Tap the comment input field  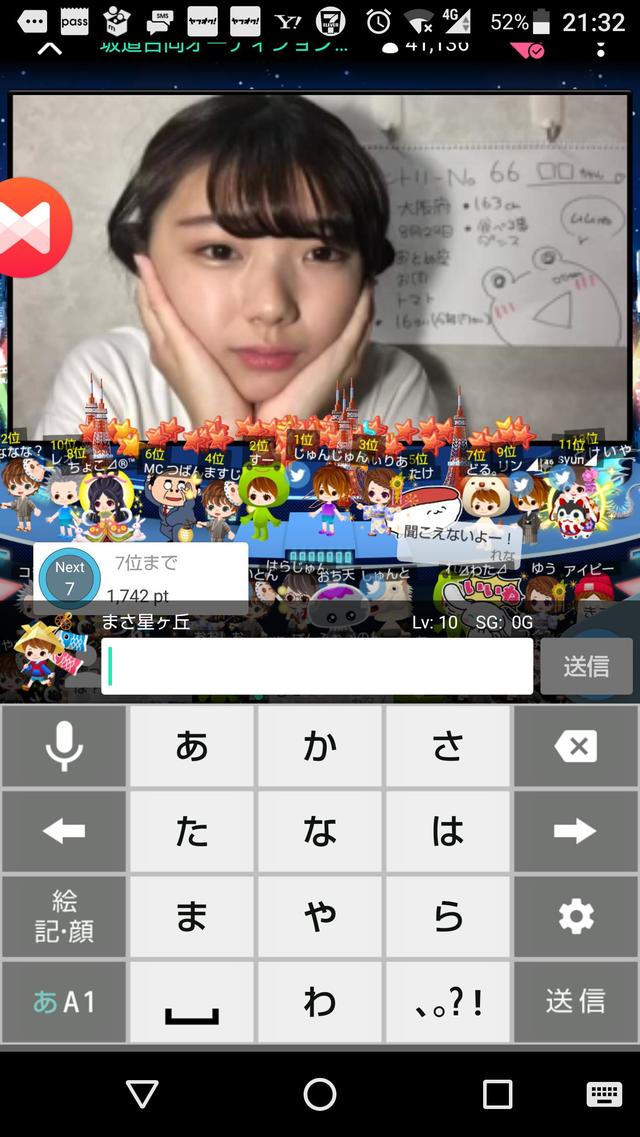point(320,666)
